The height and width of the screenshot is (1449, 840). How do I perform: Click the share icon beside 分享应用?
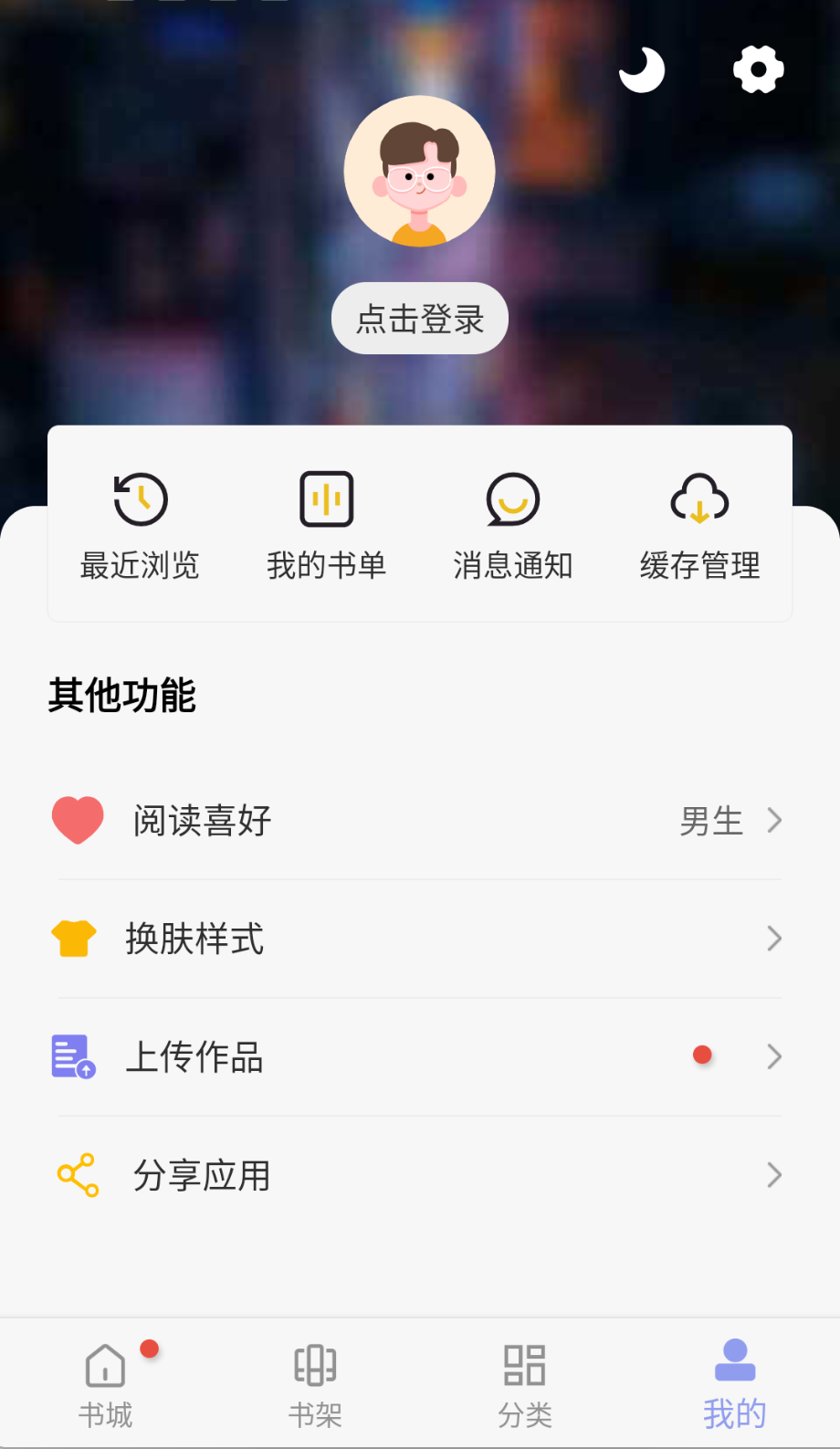pos(76,1175)
